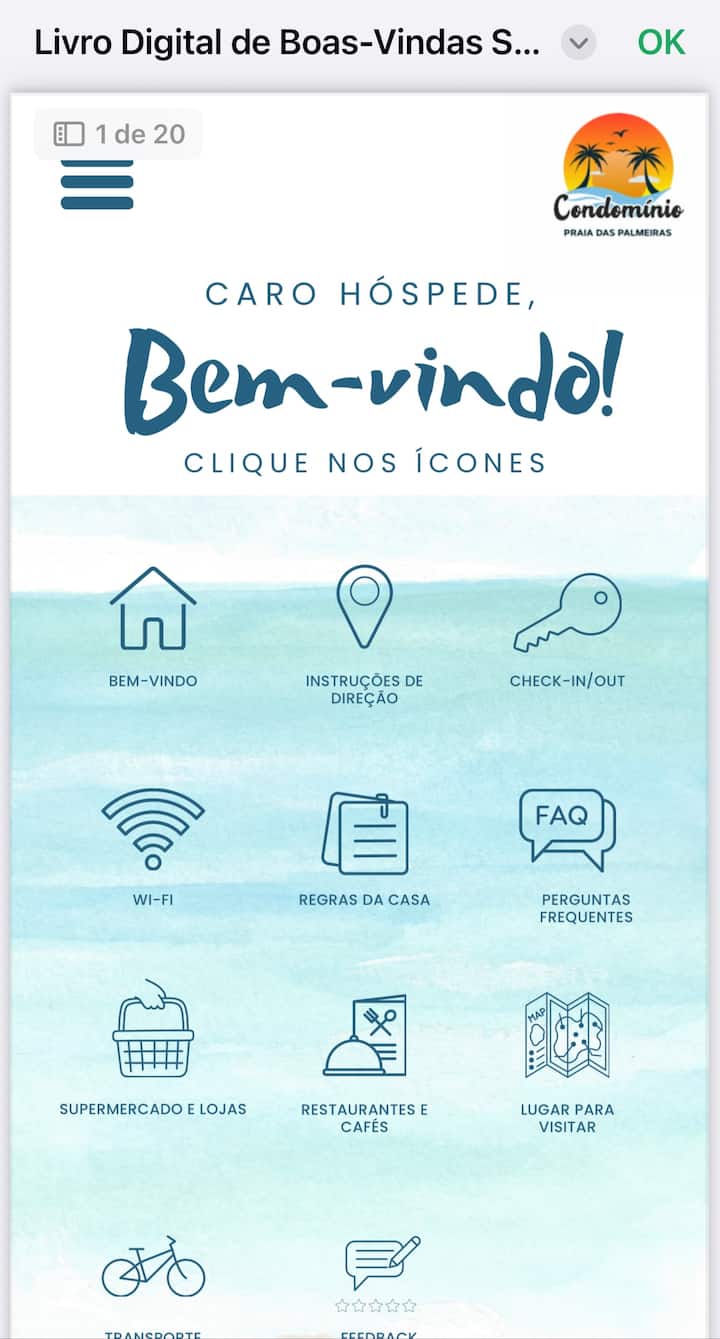Viewport: 720px width, 1339px height.
Task: Open the Bem-vindo house icon
Action: (x=153, y=609)
